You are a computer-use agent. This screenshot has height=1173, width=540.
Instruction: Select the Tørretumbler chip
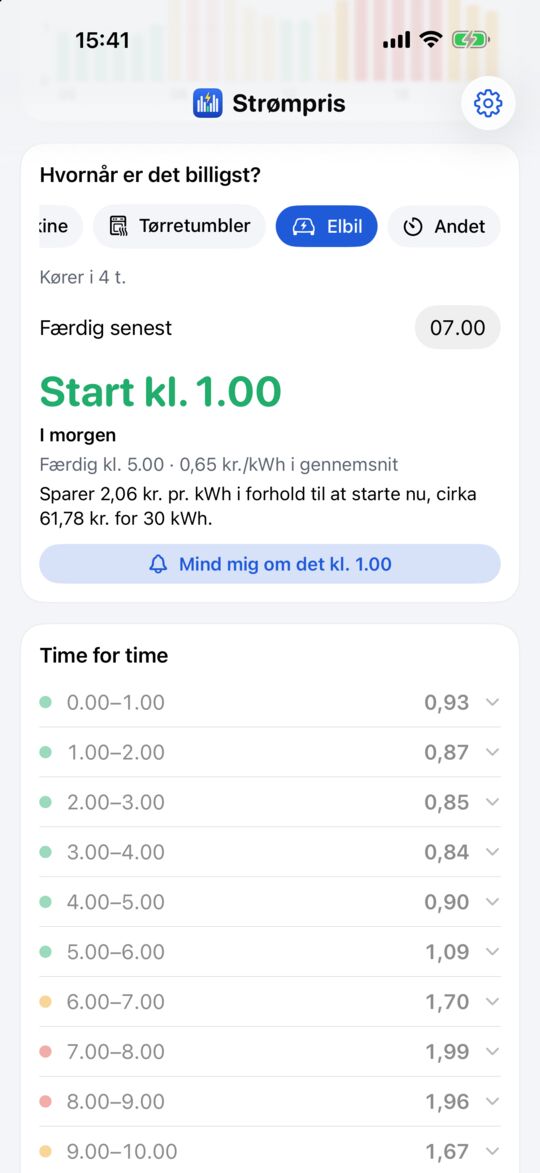point(180,226)
